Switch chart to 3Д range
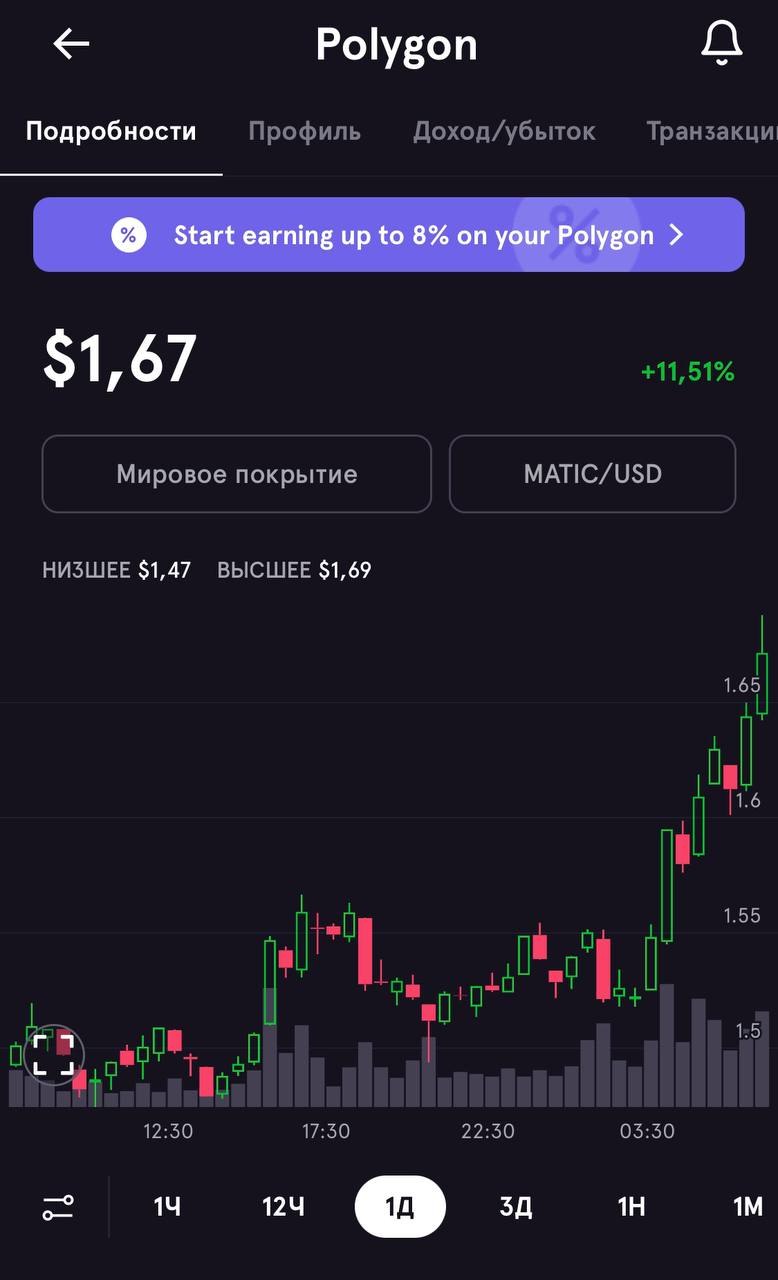Screen dimensions: 778x1280 click(516, 1207)
